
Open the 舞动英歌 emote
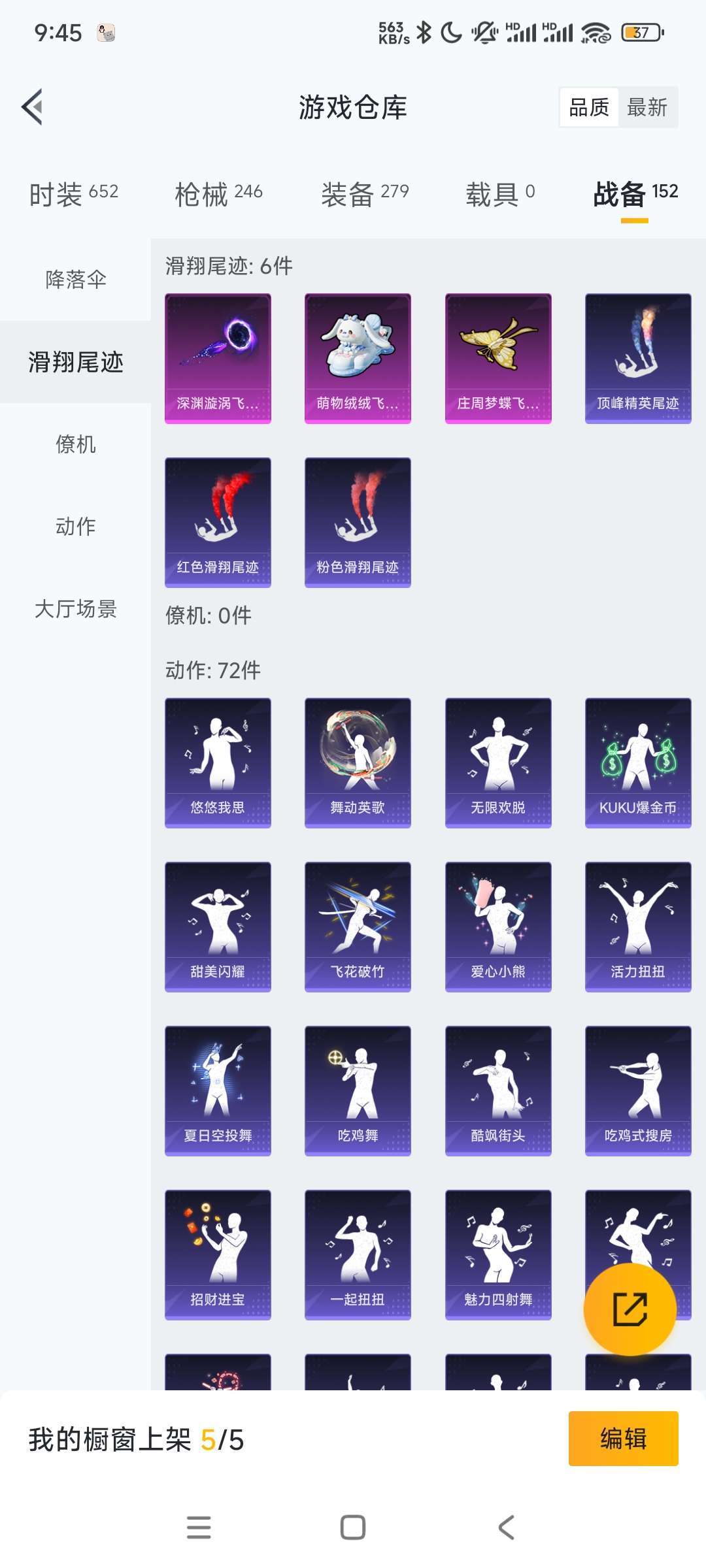pyautogui.click(x=358, y=763)
